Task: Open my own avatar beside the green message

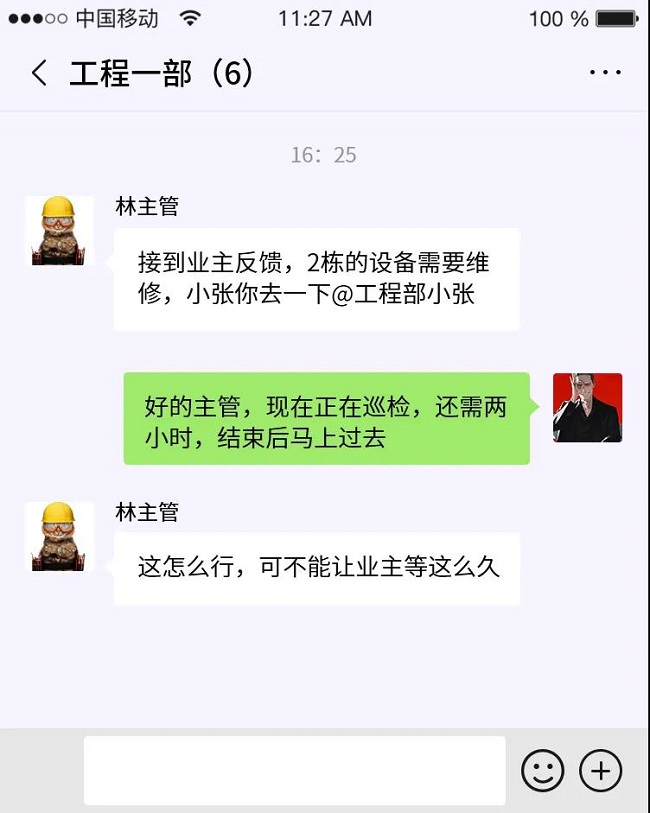Action: pos(588,408)
